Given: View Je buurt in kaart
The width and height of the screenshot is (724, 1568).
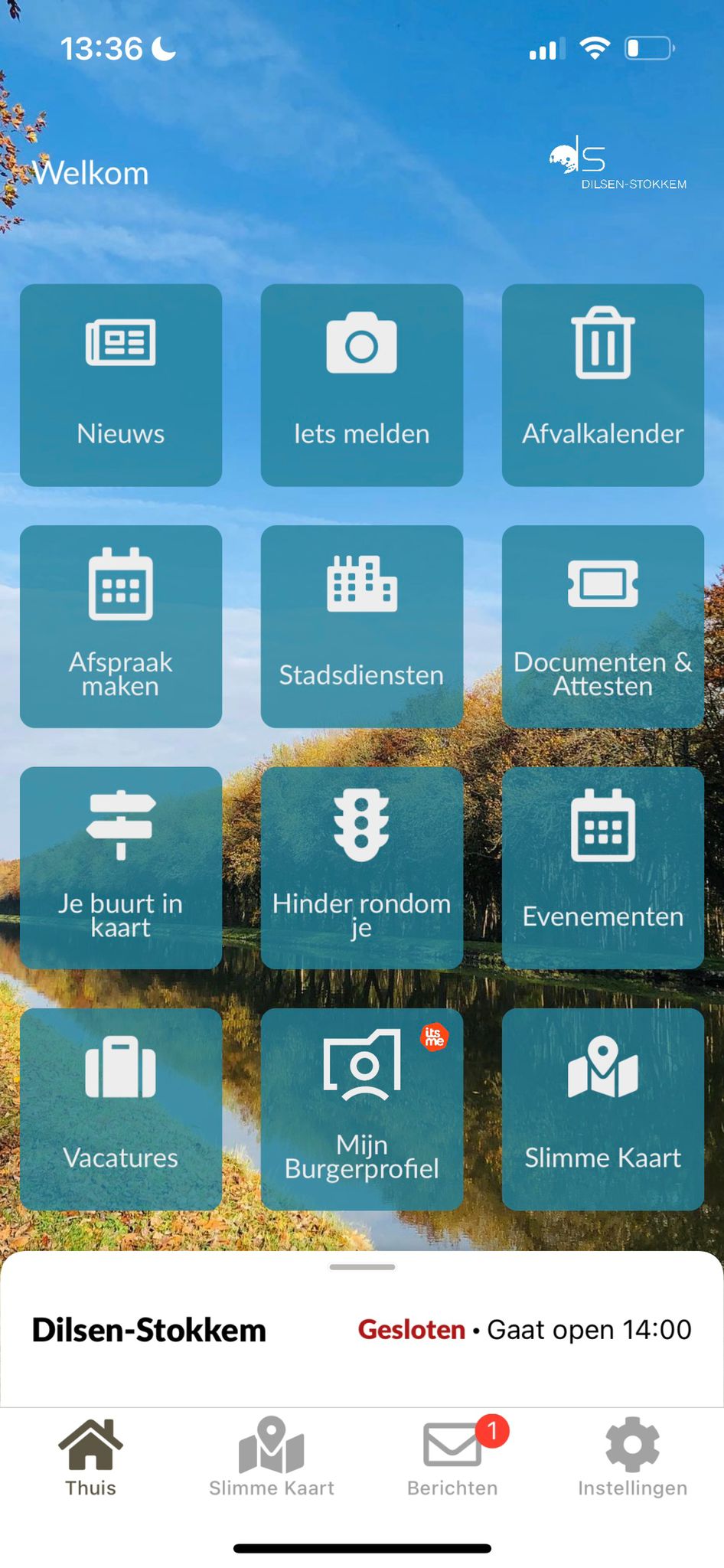Looking at the screenshot, I should [121, 867].
